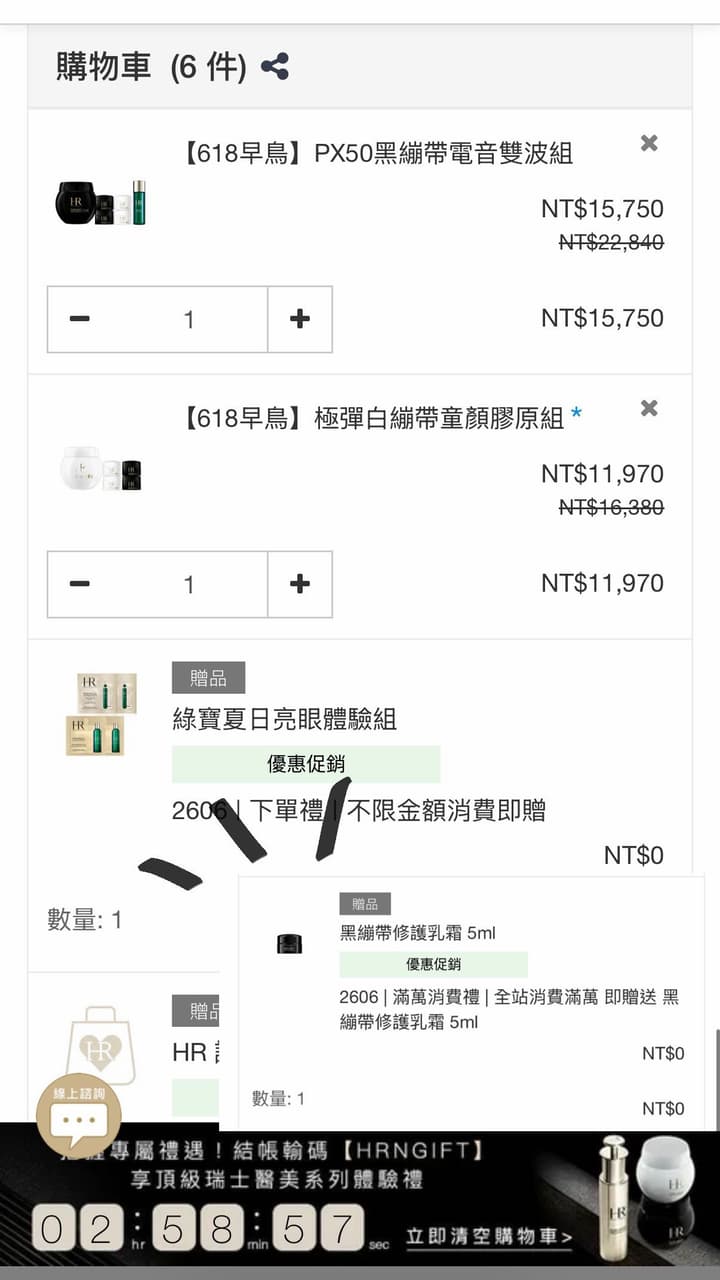This screenshot has width=720, height=1280.
Task: Share the shopping cart
Action: 274,67
